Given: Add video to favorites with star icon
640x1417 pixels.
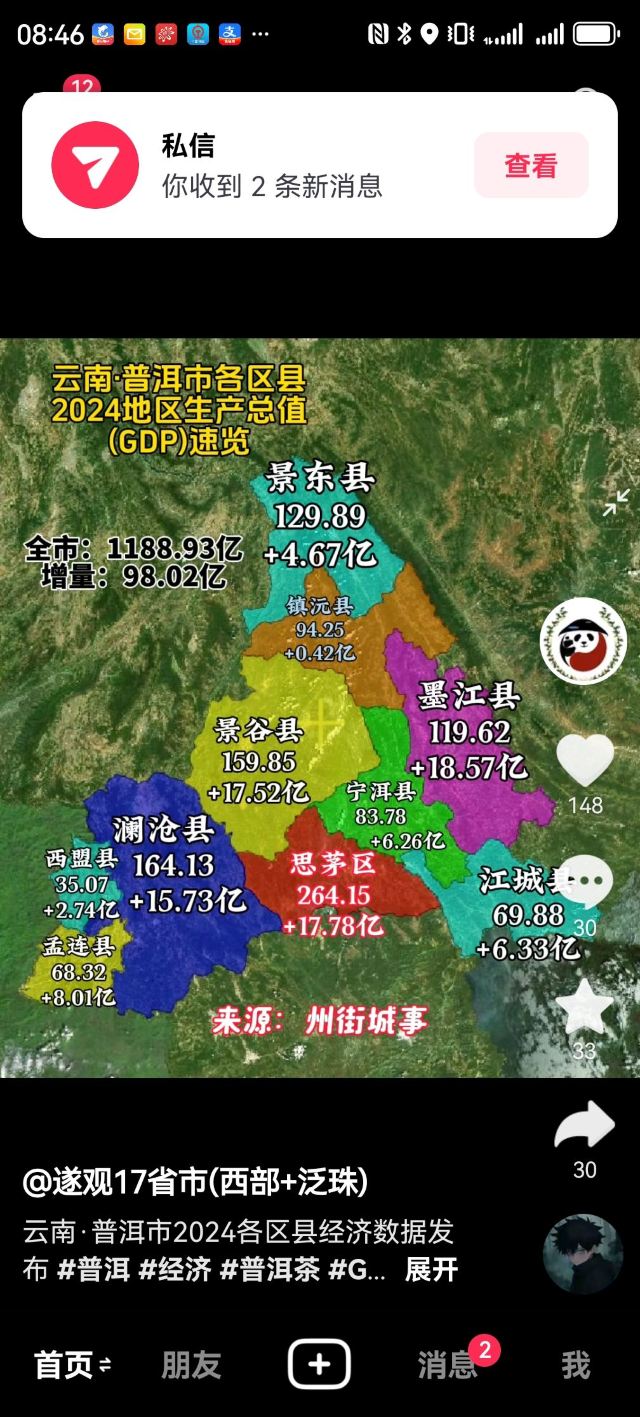Looking at the screenshot, I should (x=585, y=1006).
